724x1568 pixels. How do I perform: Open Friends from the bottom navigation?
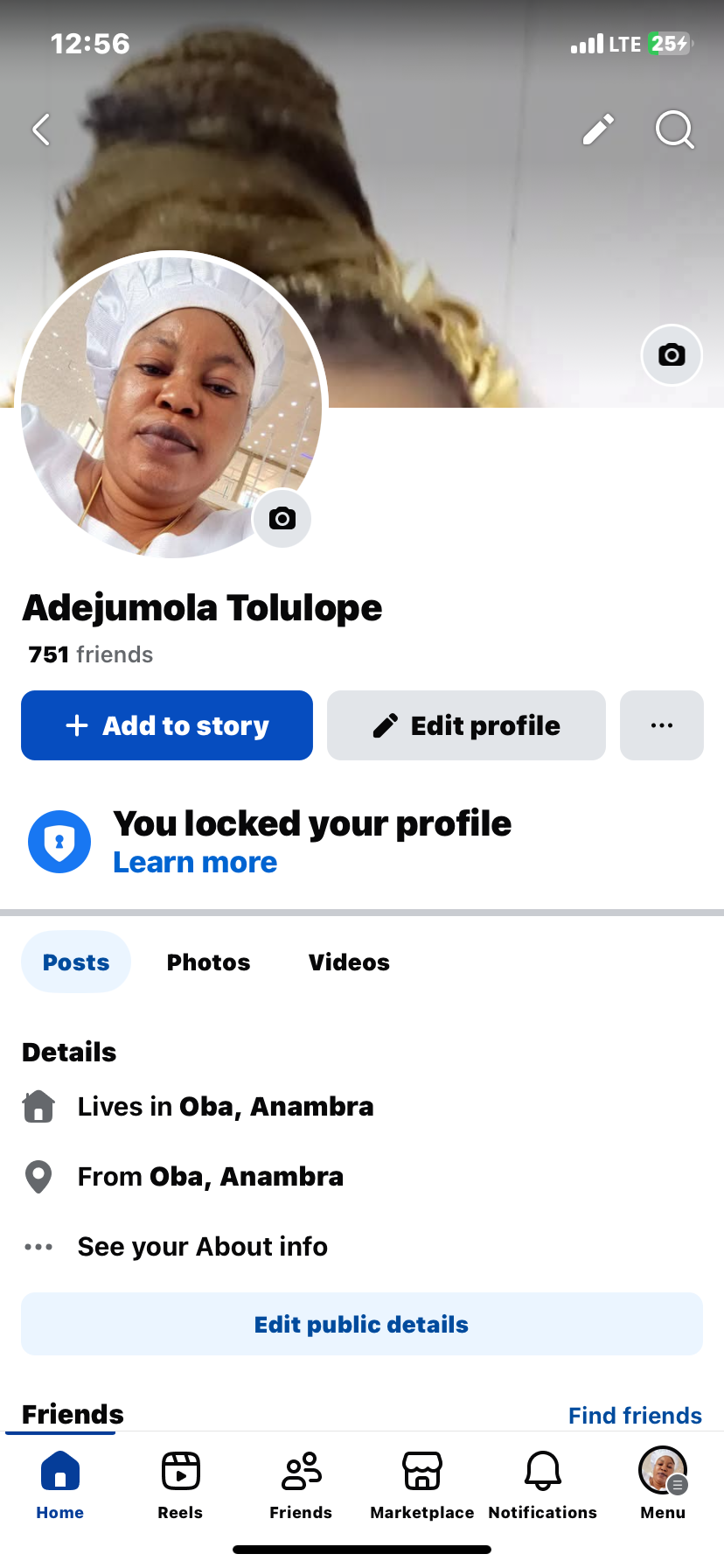[300, 1483]
